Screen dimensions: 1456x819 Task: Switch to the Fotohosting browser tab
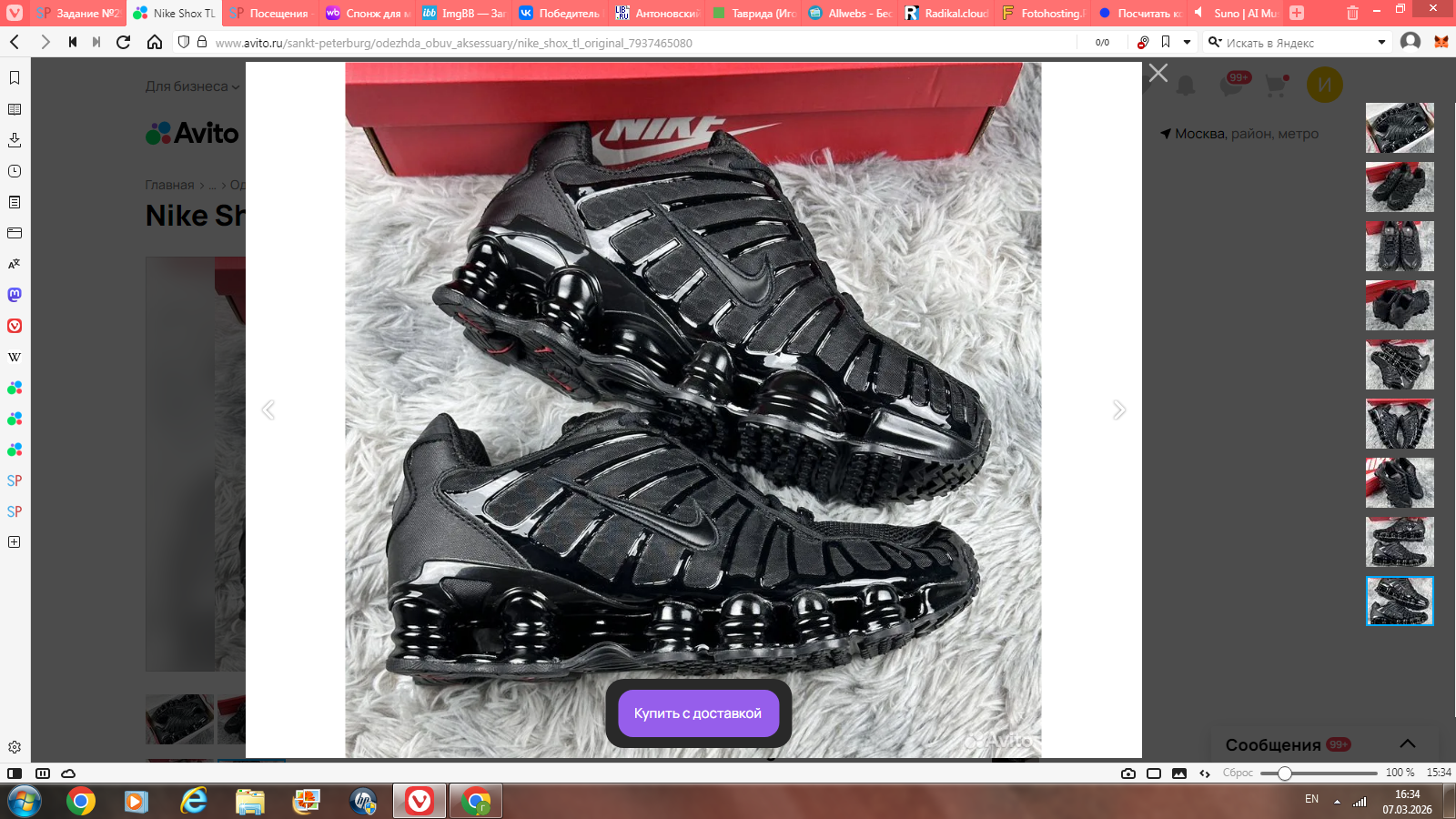(1043, 13)
